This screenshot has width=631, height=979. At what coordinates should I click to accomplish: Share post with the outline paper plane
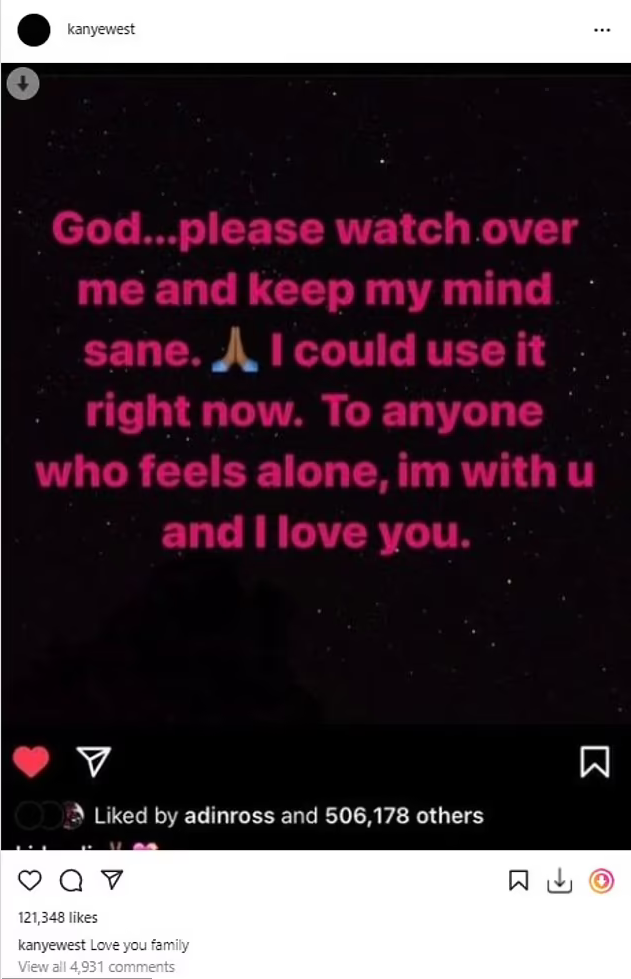click(112, 880)
